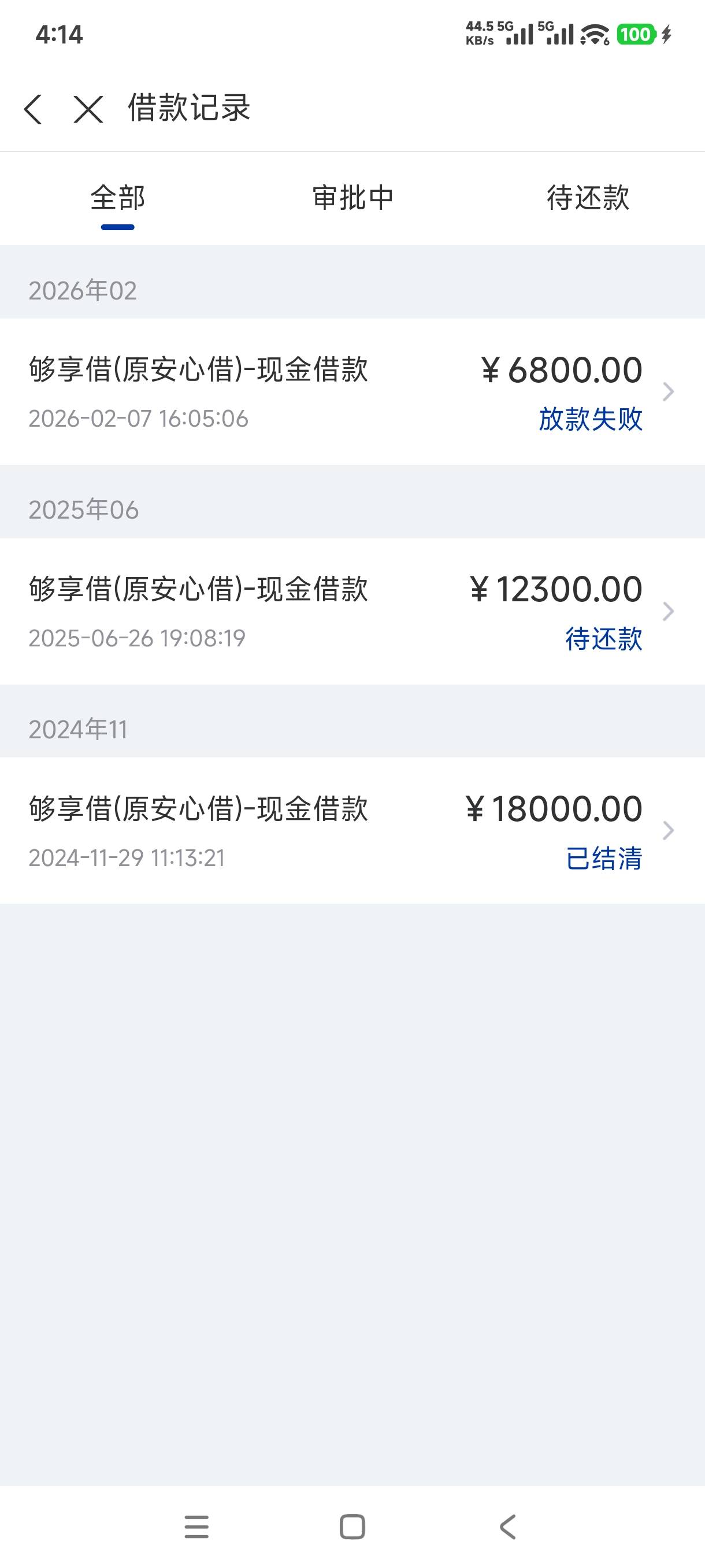The width and height of the screenshot is (705, 1568).
Task: Close the 借款记录 page with X
Action: (88, 109)
